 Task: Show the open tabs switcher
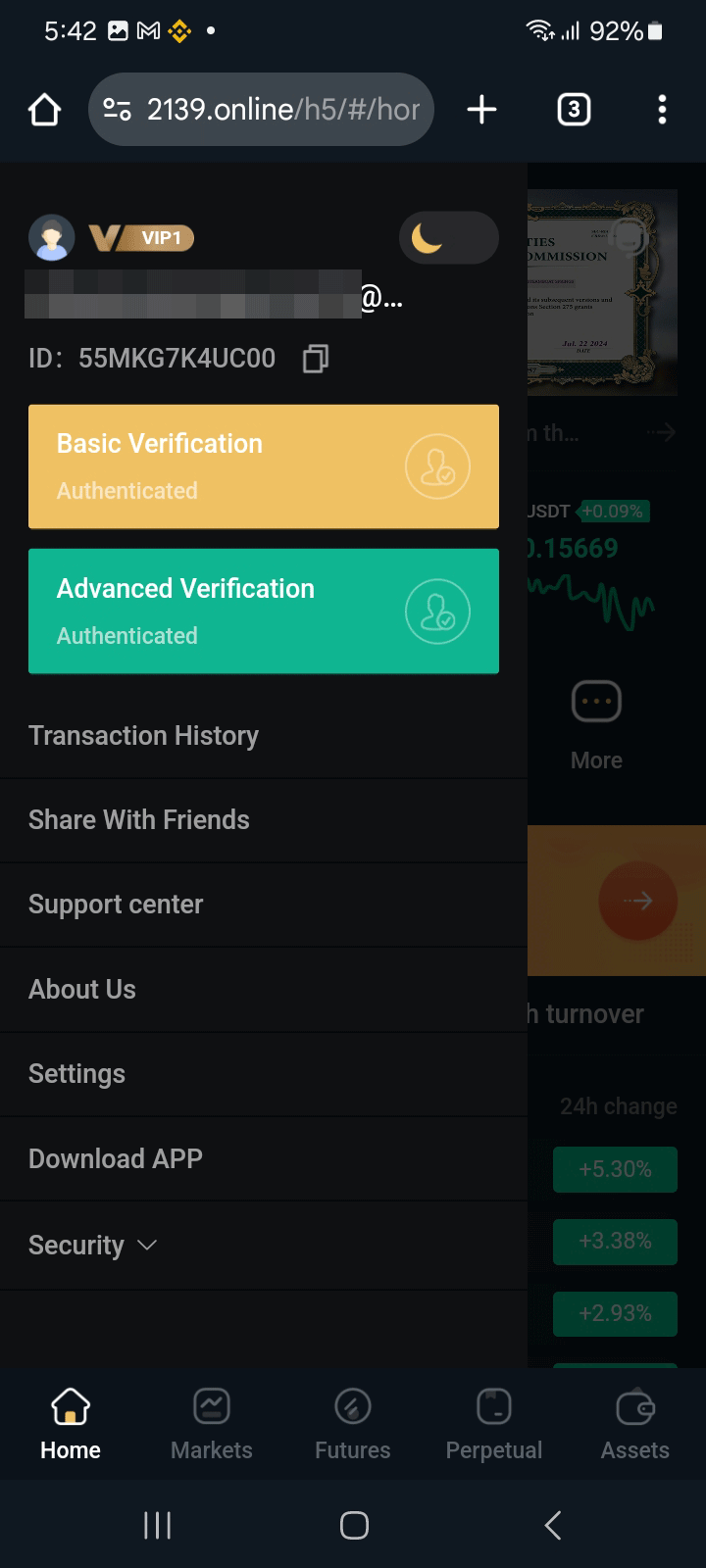(574, 110)
